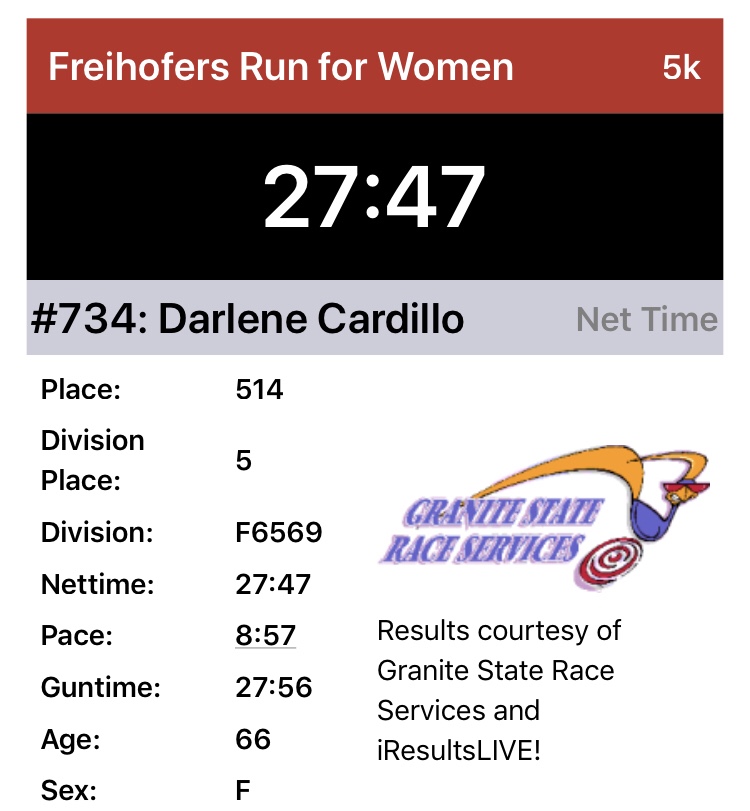
Task: Open the underlined 8:57 pace link
Action: point(265,635)
